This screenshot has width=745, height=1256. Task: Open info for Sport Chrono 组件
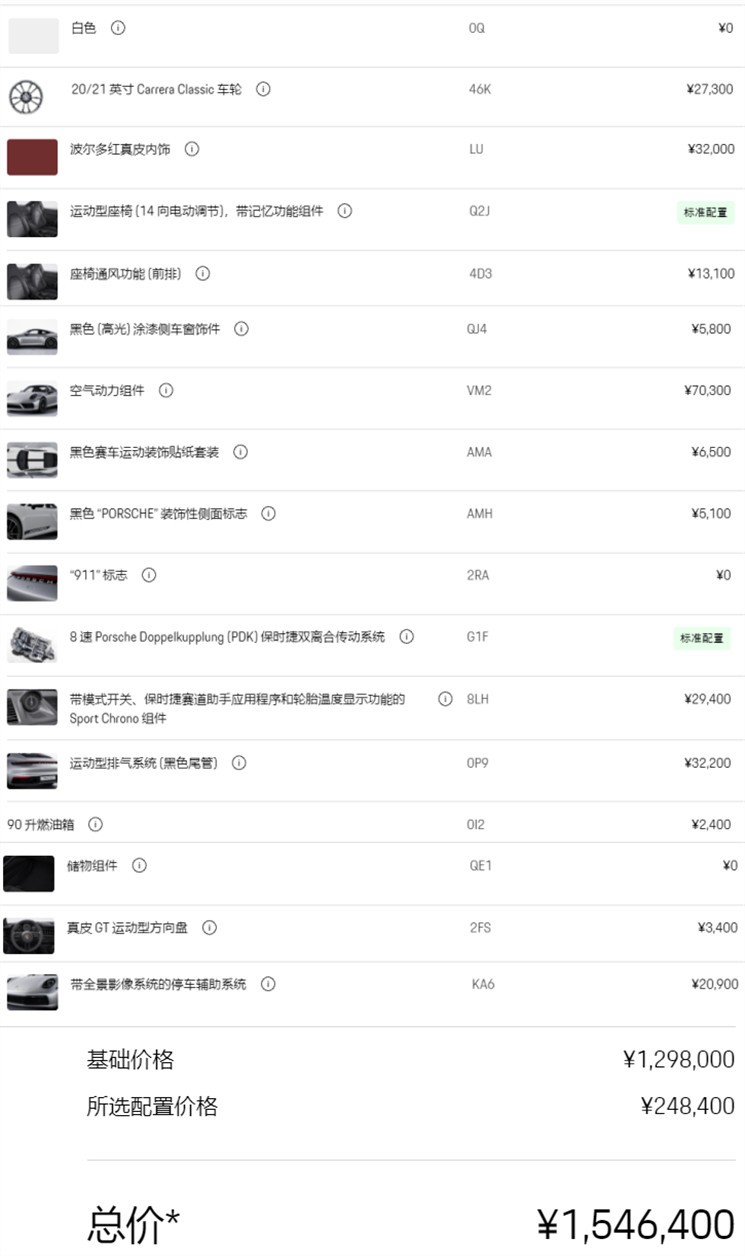tap(445, 699)
